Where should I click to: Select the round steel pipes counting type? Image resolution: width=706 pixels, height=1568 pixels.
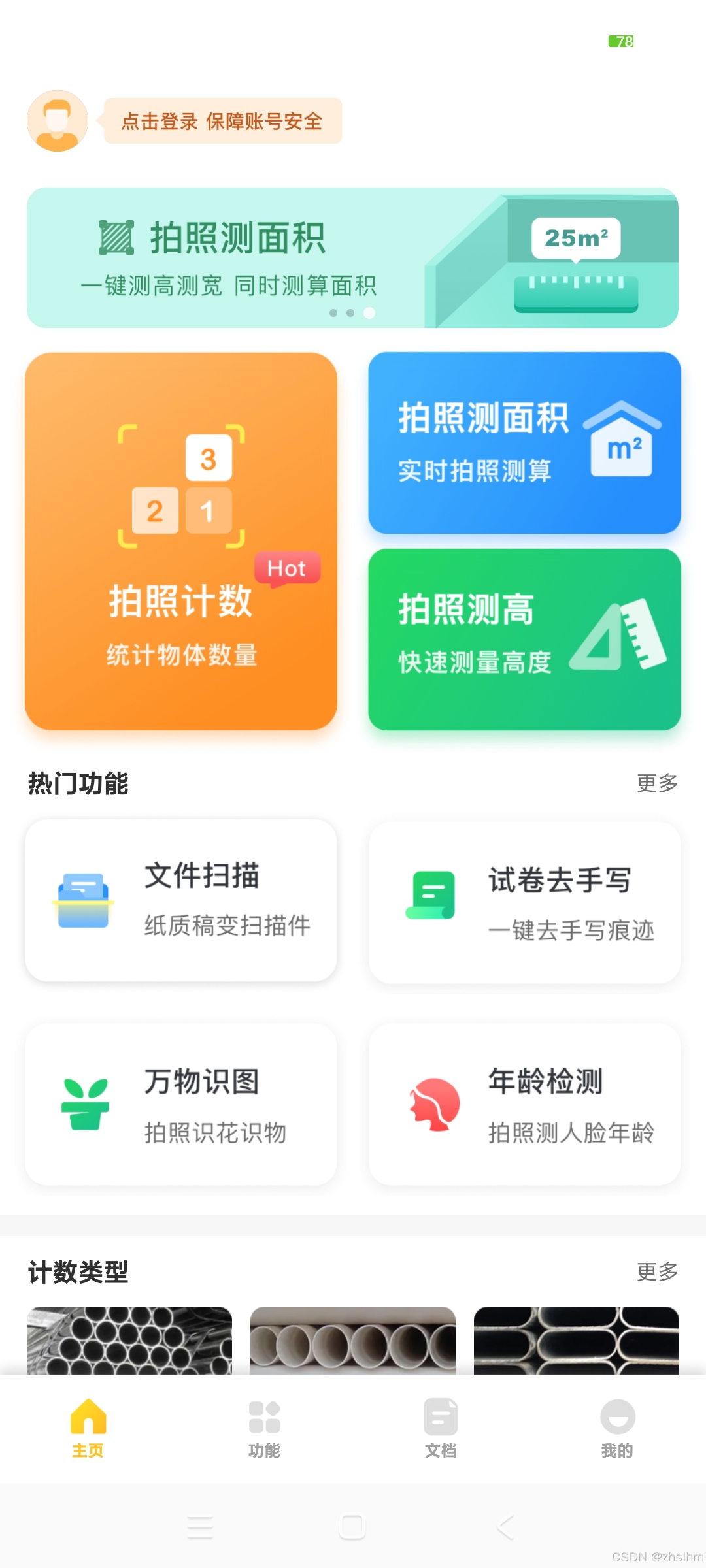tap(129, 1341)
